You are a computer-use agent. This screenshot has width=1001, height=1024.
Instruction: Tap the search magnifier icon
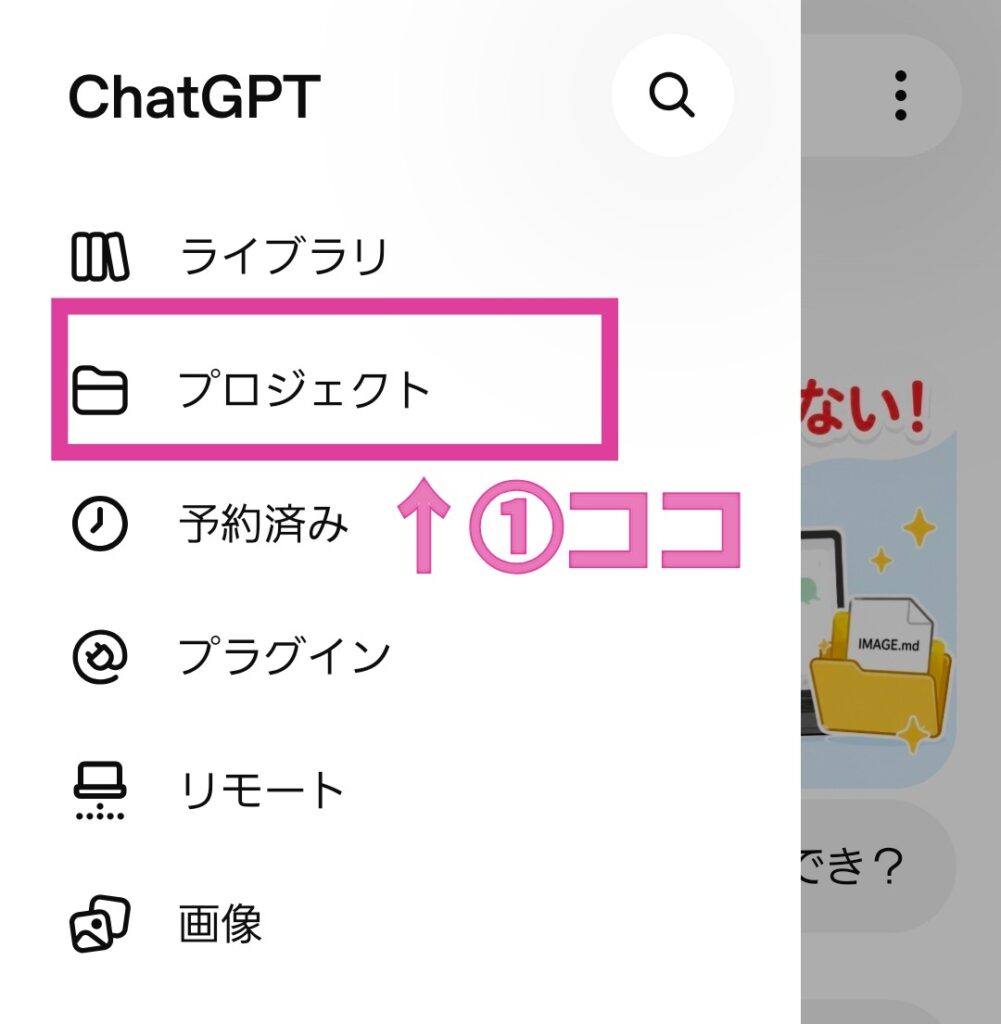tap(672, 95)
